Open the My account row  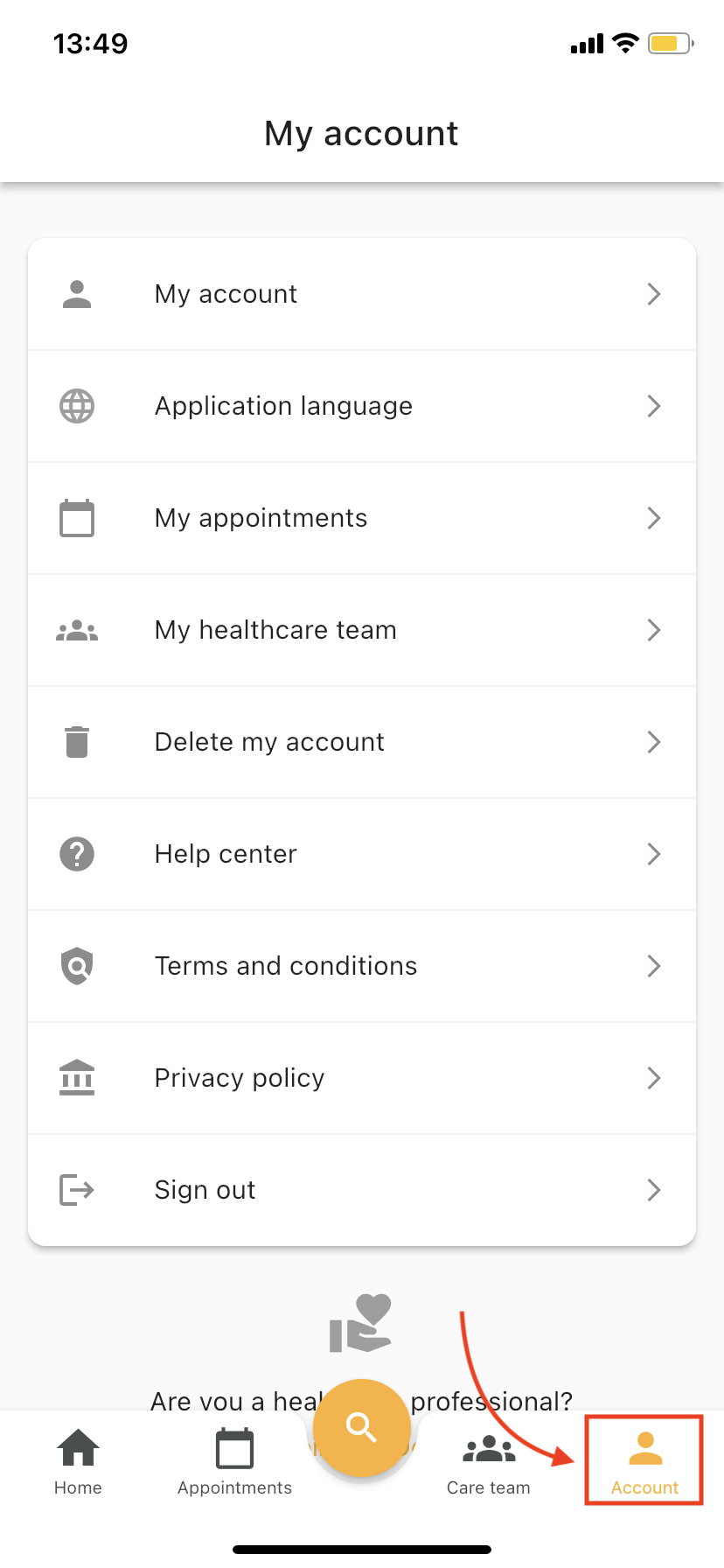click(362, 294)
